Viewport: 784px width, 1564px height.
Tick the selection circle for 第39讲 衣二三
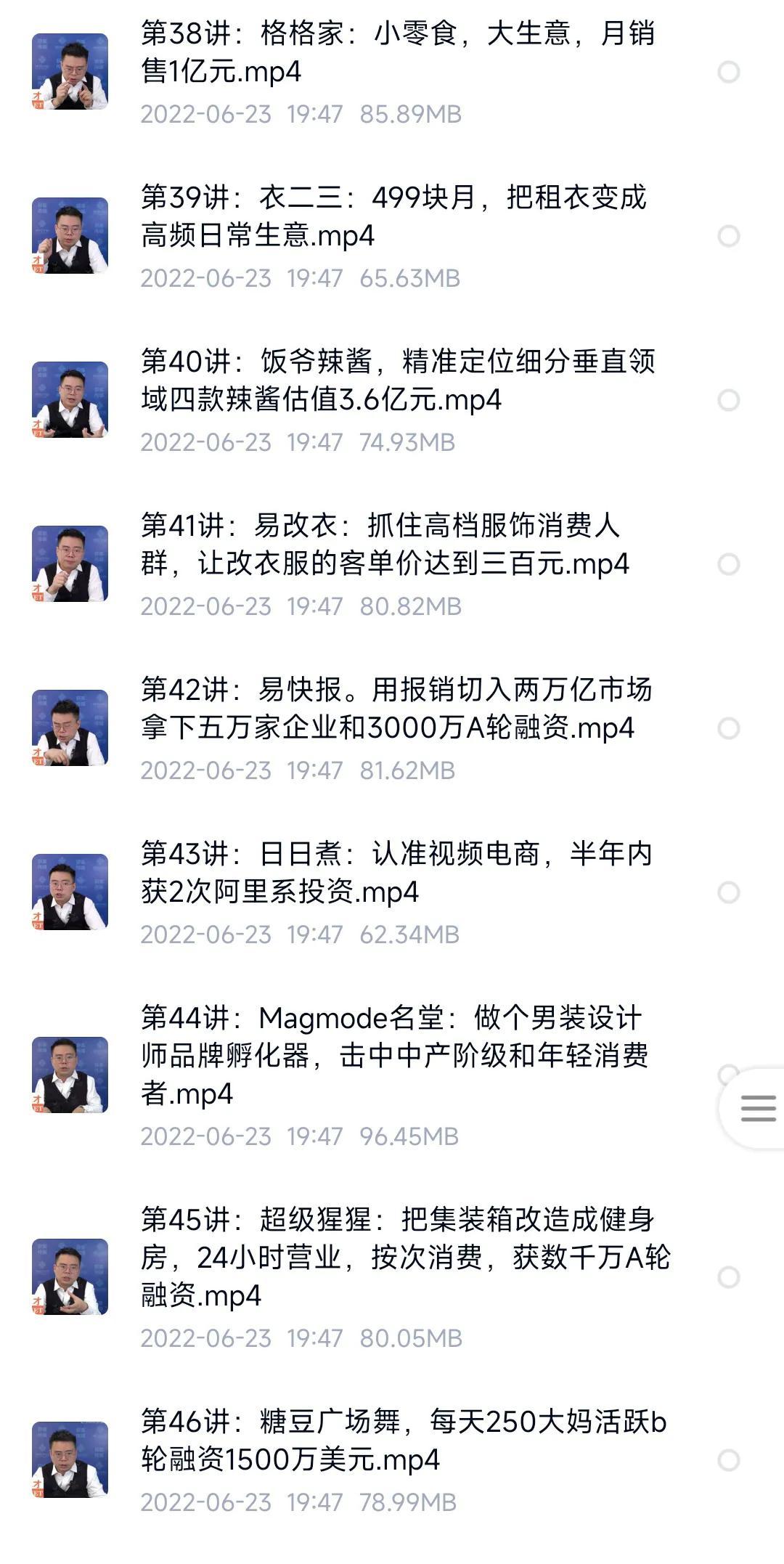pyautogui.click(x=728, y=236)
